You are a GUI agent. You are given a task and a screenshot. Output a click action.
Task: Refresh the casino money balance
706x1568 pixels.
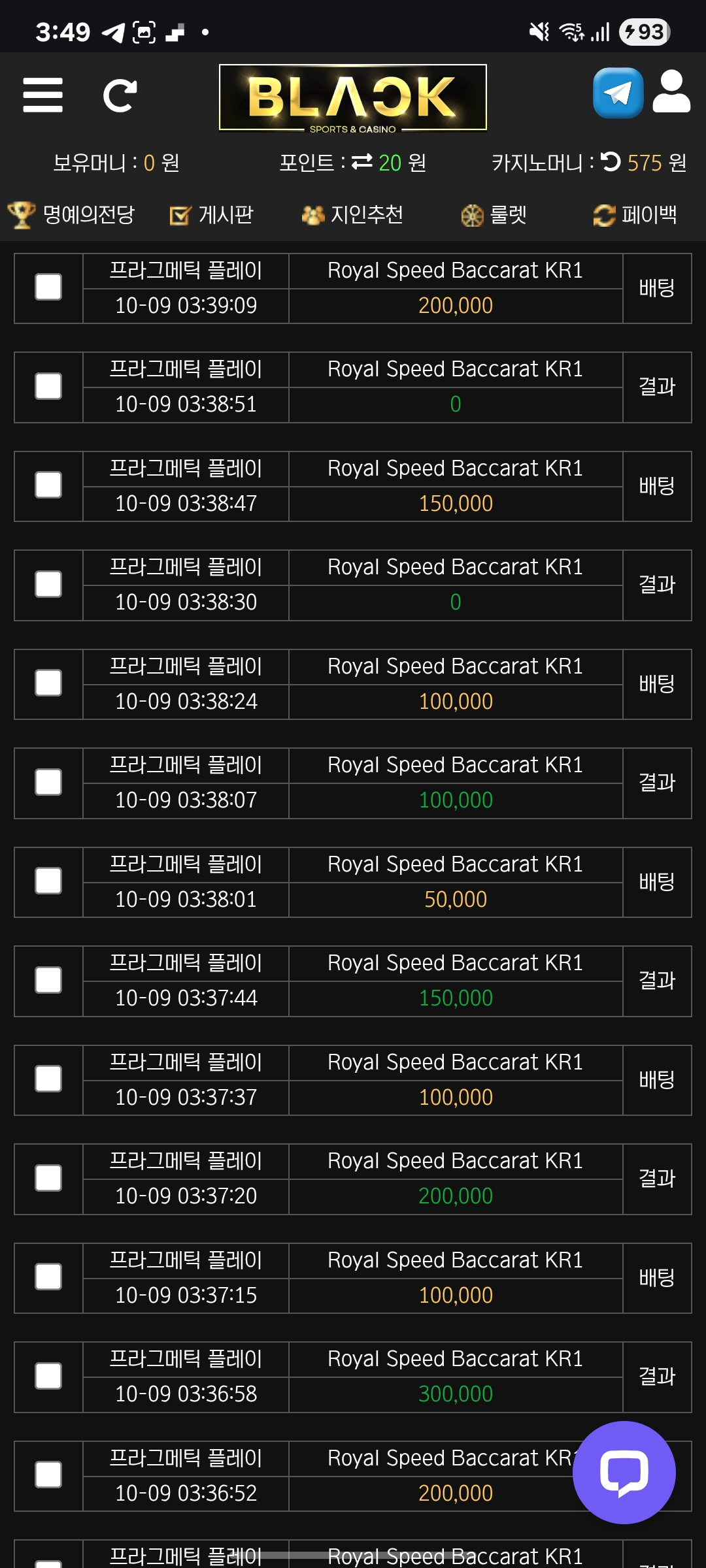pyautogui.click(x=611, y=161)
